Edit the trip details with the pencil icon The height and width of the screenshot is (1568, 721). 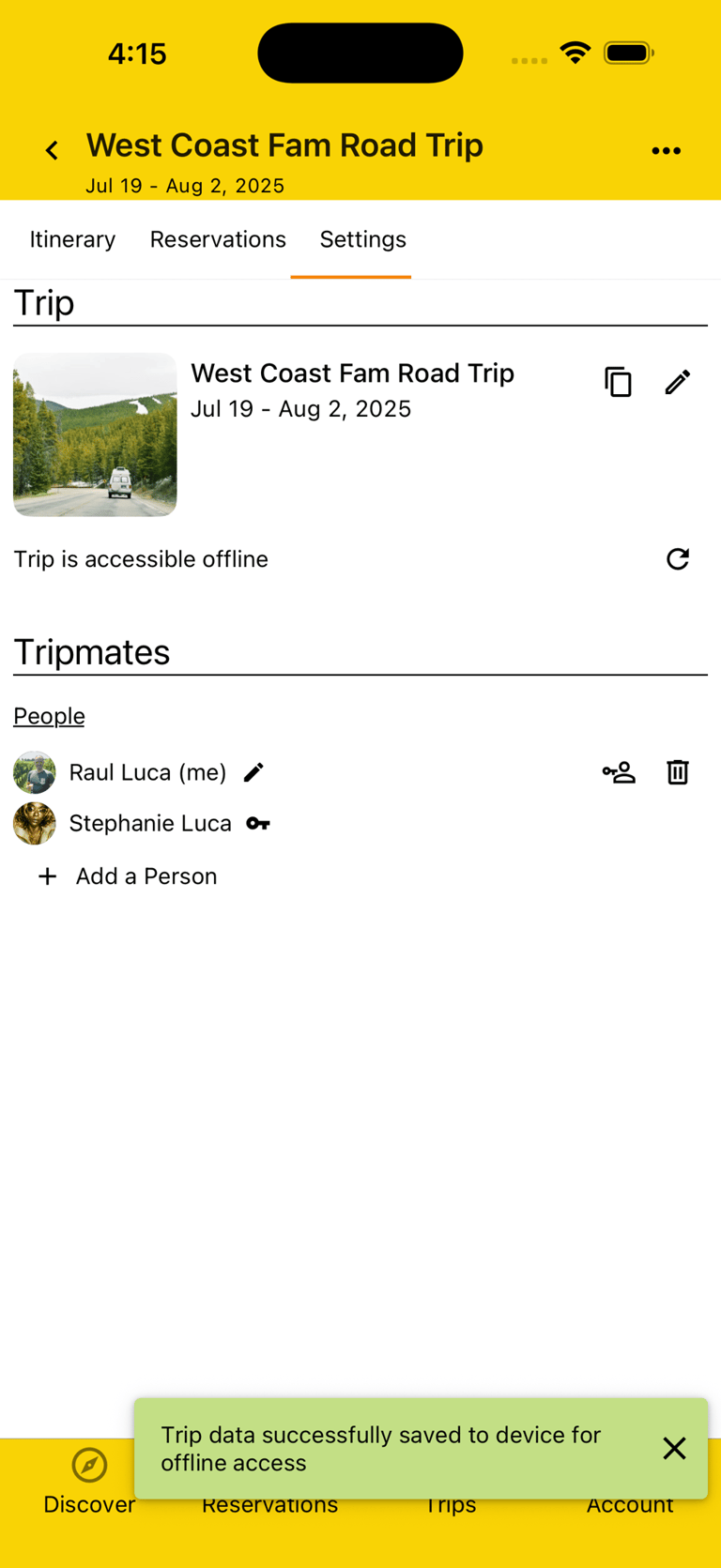[x=678, y=382]
